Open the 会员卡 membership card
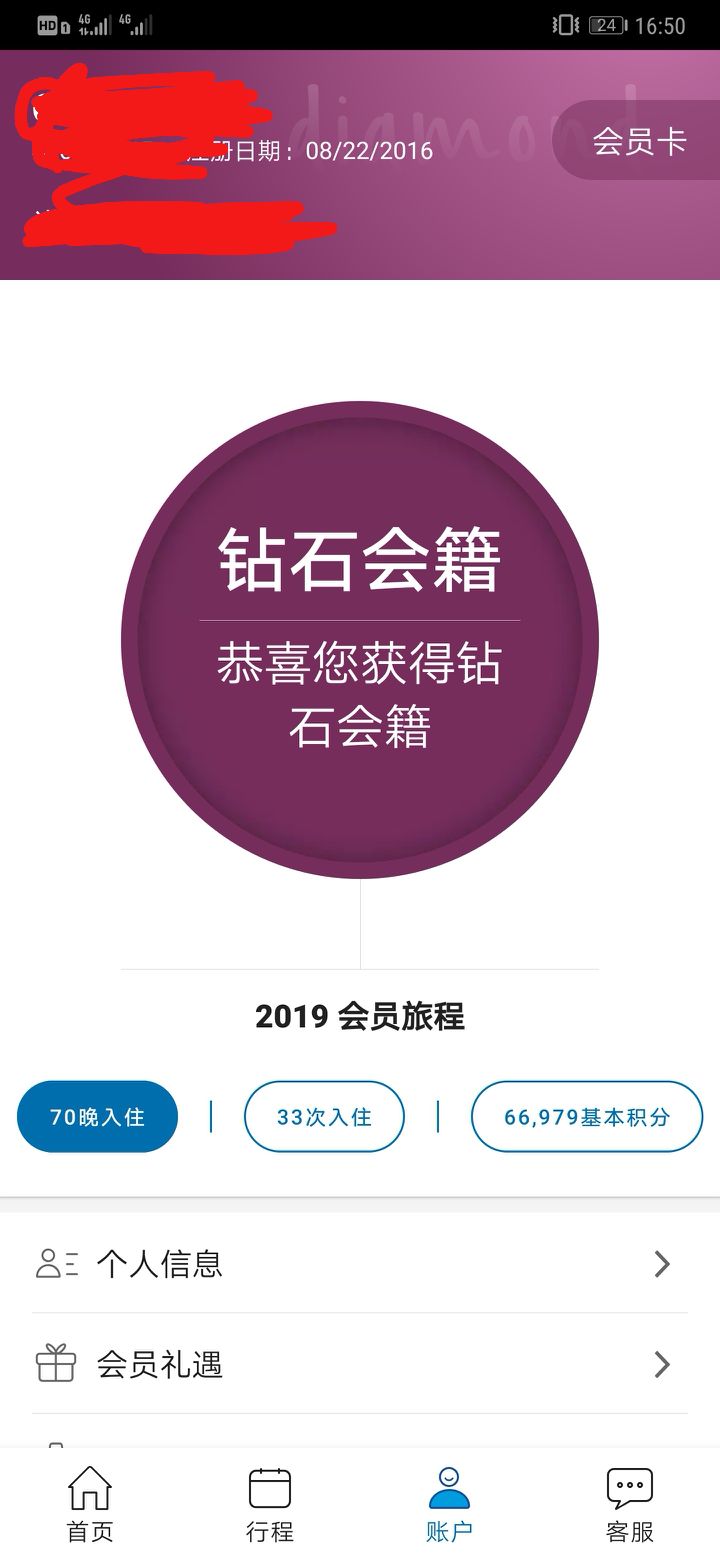720x1560 pixels. click(638, 141)
